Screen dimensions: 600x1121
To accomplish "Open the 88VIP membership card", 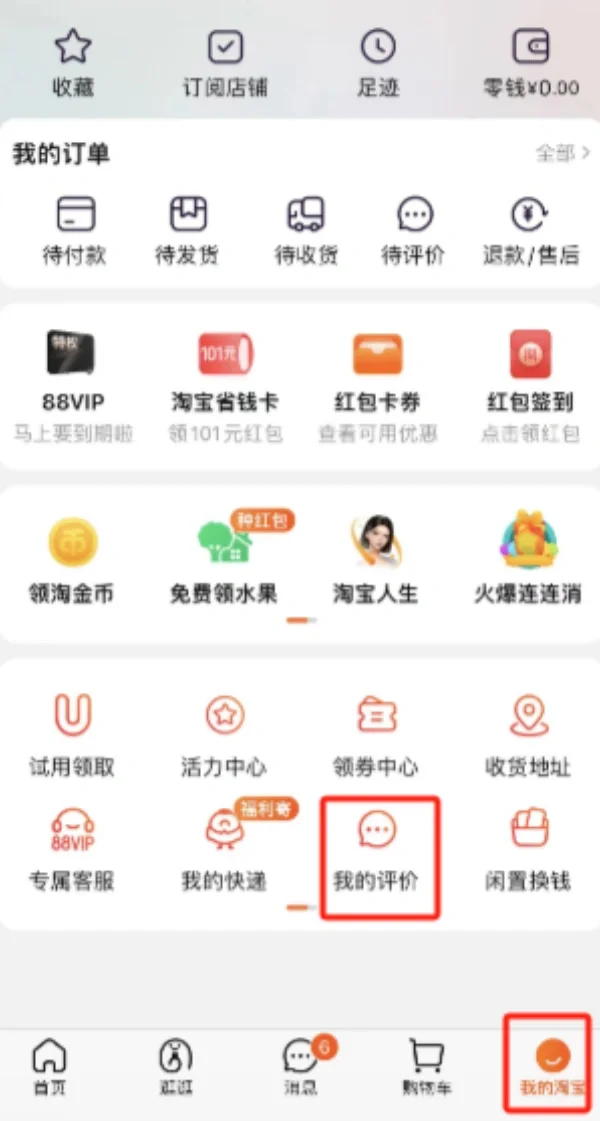I will click(x=73, y=386).
